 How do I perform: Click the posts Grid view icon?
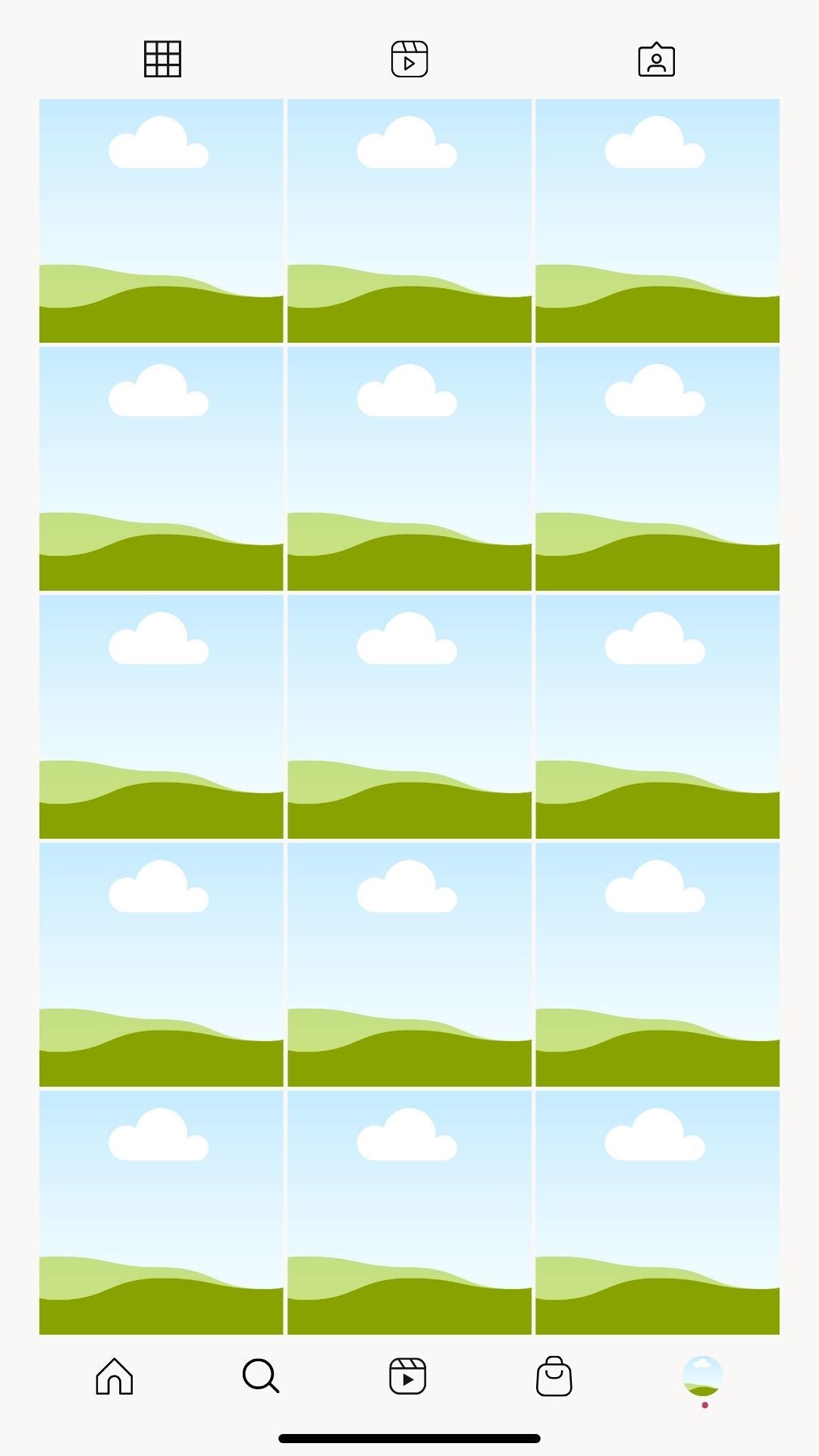point(162,59)
